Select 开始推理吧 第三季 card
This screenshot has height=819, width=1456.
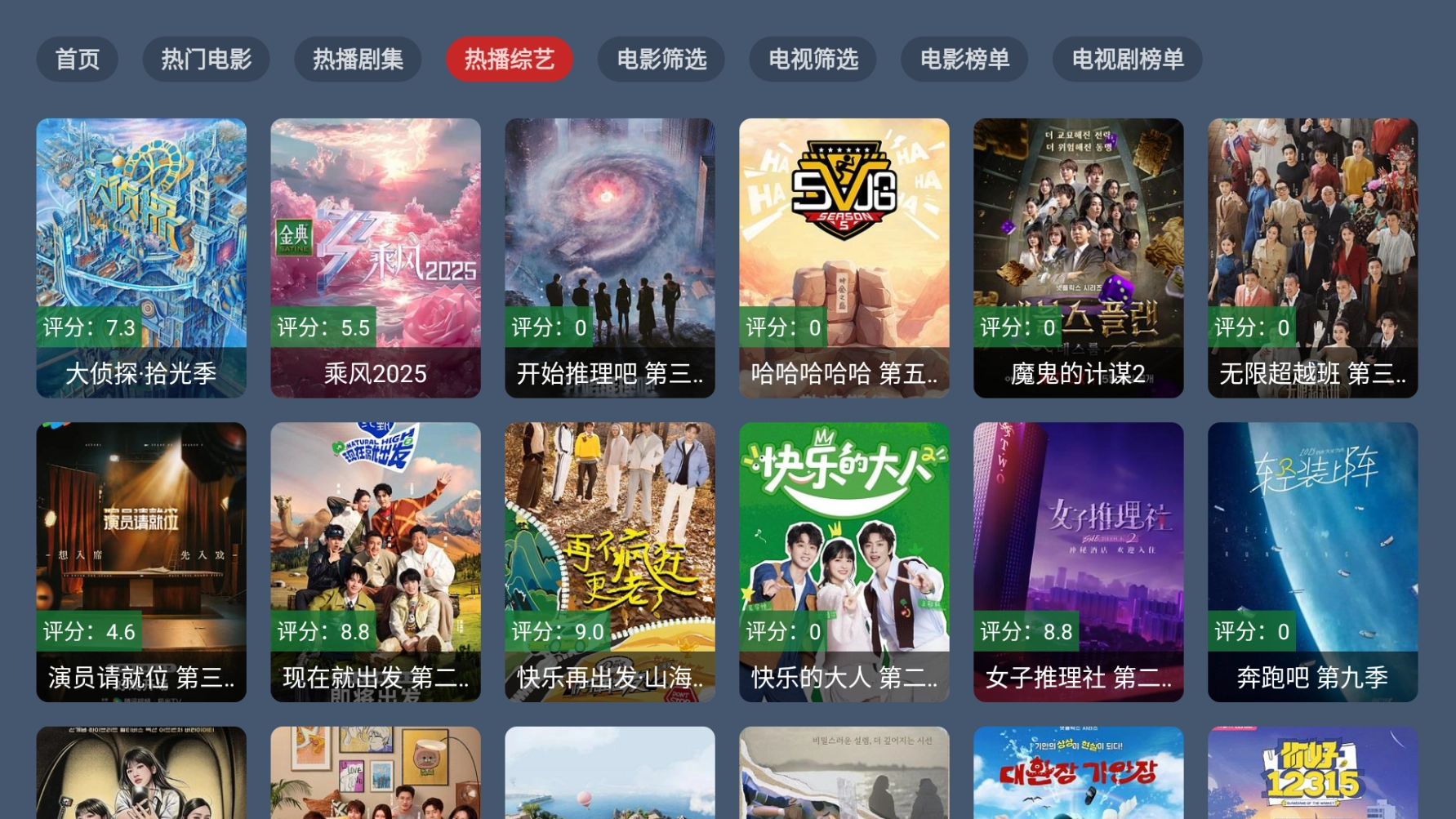tap(610, 258)
